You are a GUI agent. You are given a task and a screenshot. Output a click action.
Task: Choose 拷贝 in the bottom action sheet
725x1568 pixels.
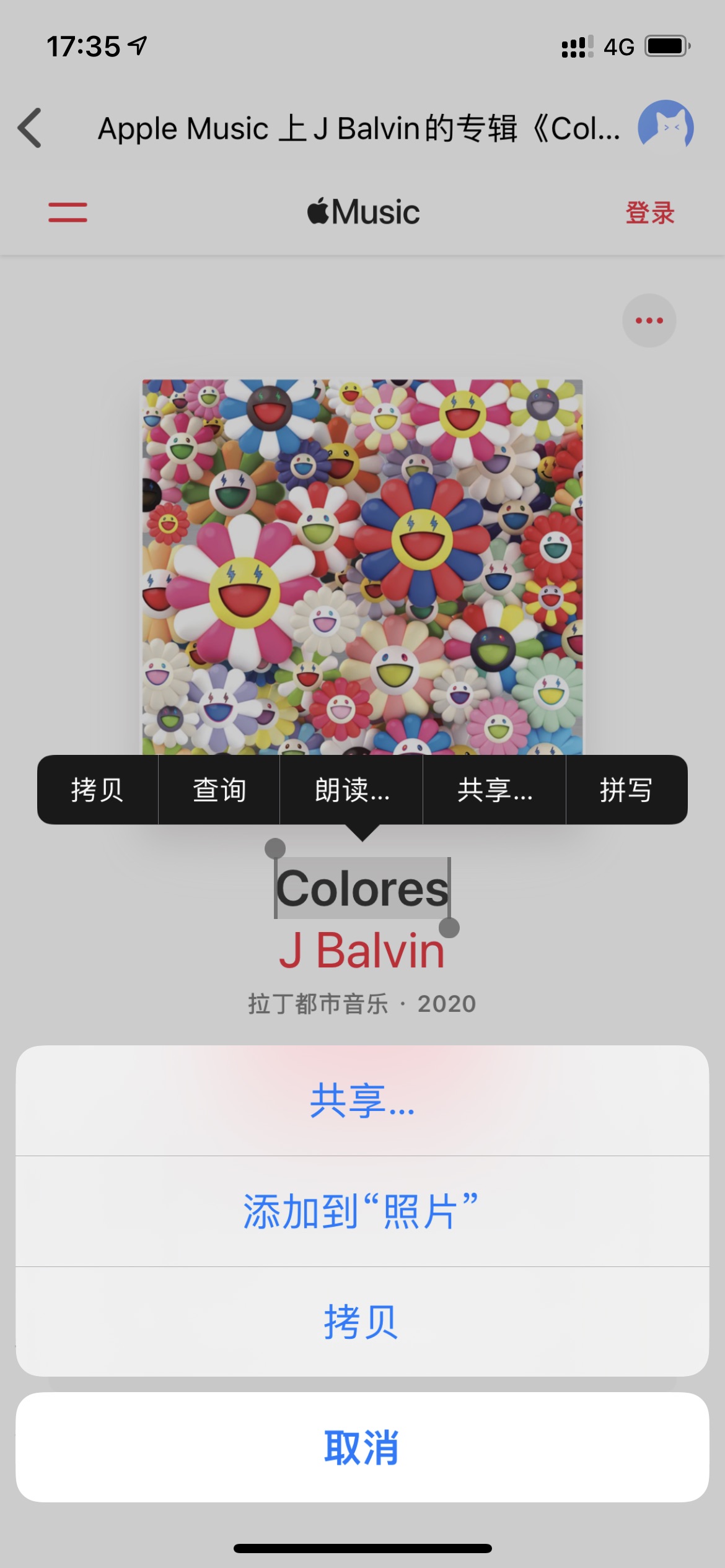tap(362, 1321)
